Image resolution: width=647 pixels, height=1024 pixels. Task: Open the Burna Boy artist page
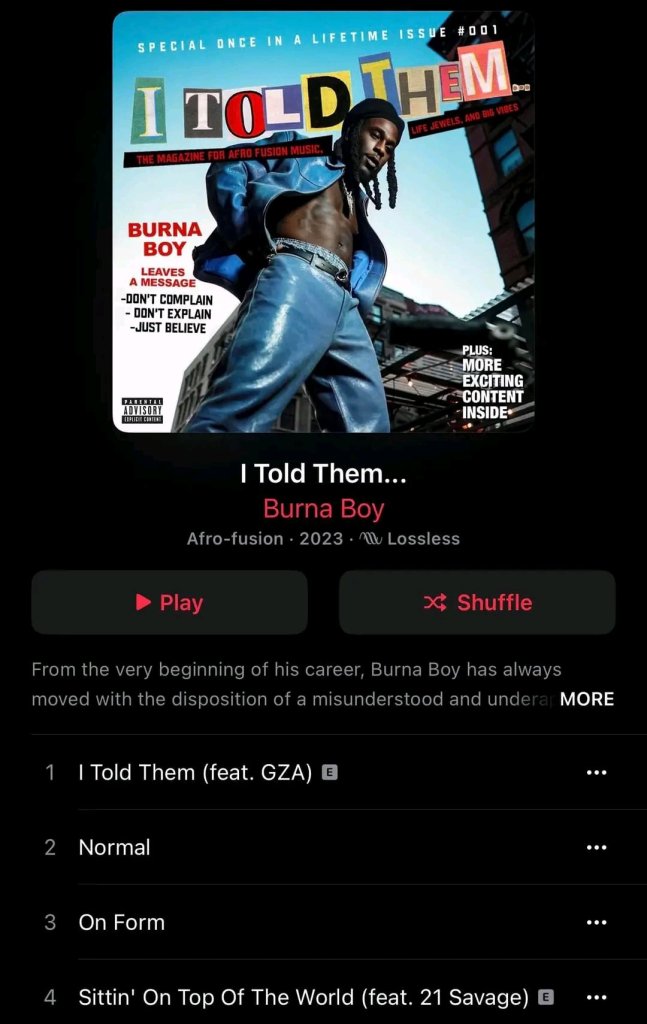(323, 508)
